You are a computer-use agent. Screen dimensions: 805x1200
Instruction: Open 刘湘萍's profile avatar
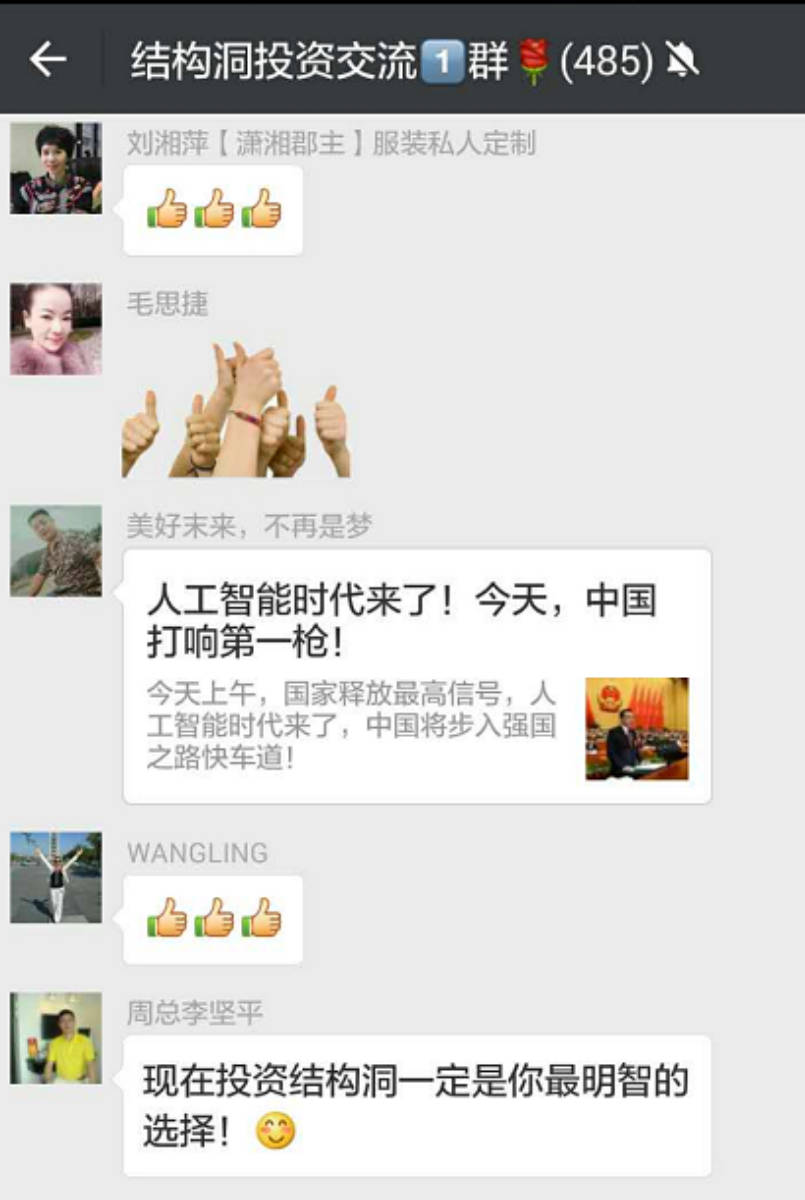coord(56,169)
